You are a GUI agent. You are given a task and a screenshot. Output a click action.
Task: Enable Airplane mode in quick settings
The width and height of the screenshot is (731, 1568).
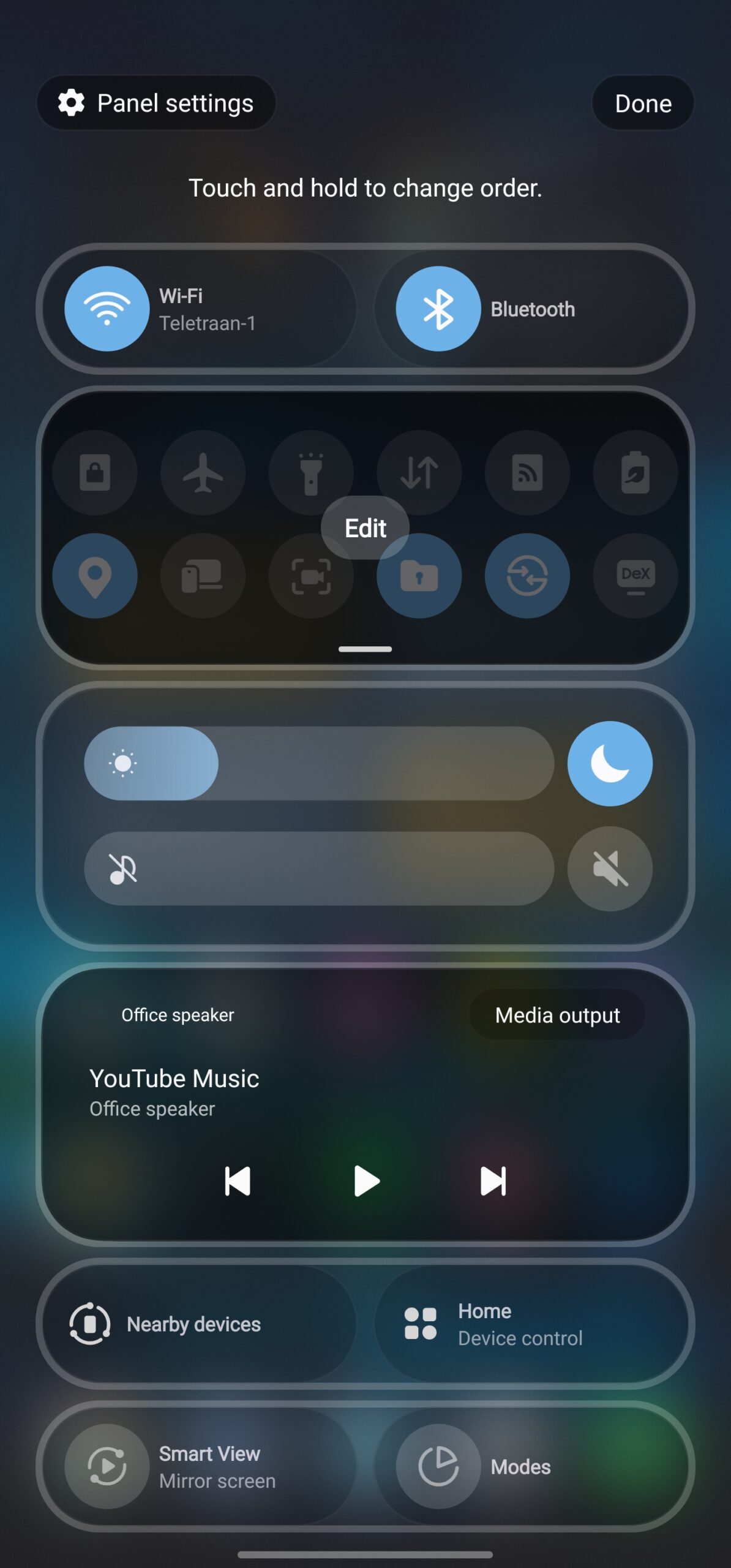[x=203, y=472]
